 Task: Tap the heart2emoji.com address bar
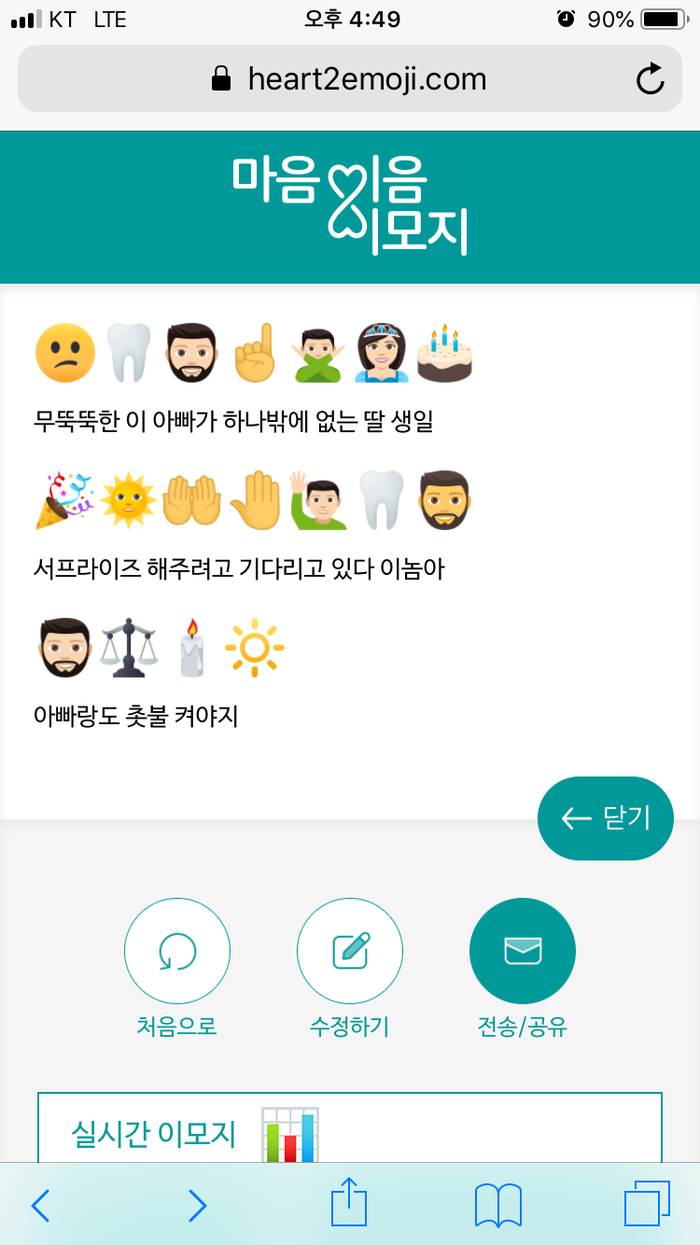(349, 78)
